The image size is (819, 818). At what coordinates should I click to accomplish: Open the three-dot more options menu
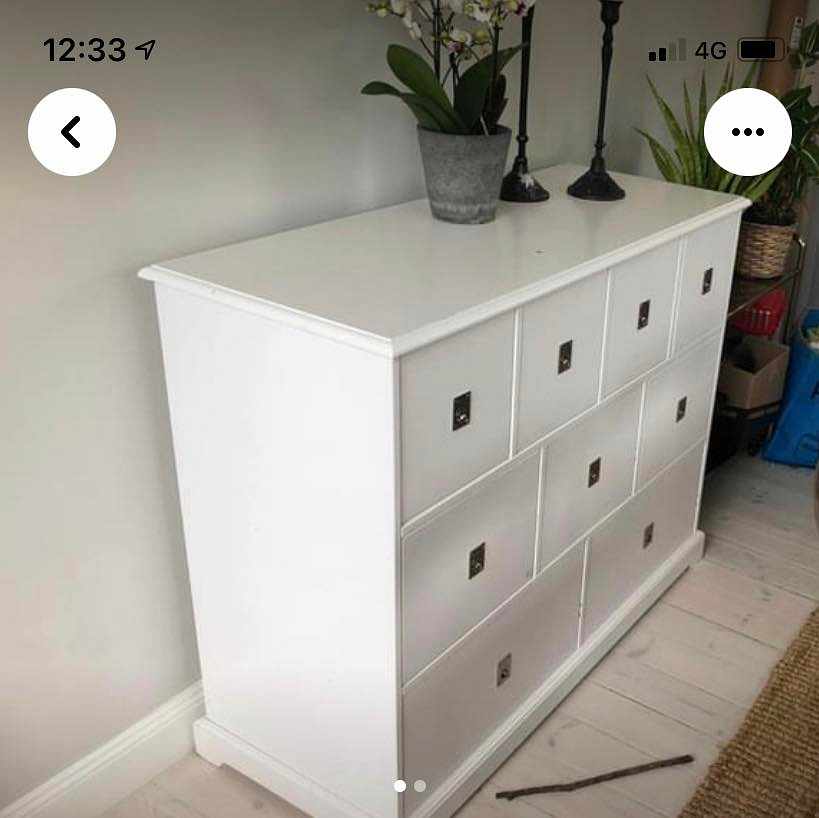click(747, 132)
